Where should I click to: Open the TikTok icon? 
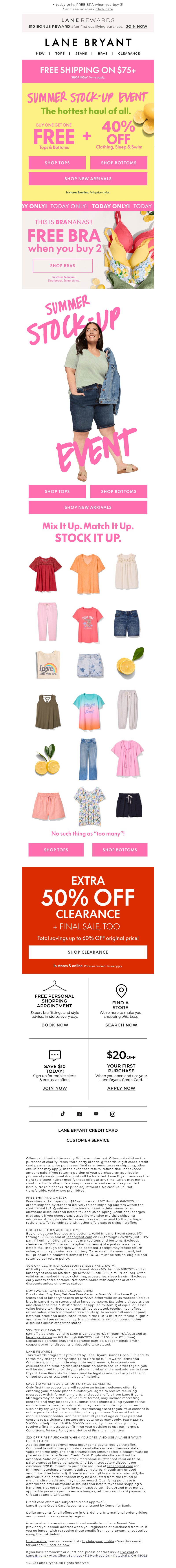(x=62, y=1114)
